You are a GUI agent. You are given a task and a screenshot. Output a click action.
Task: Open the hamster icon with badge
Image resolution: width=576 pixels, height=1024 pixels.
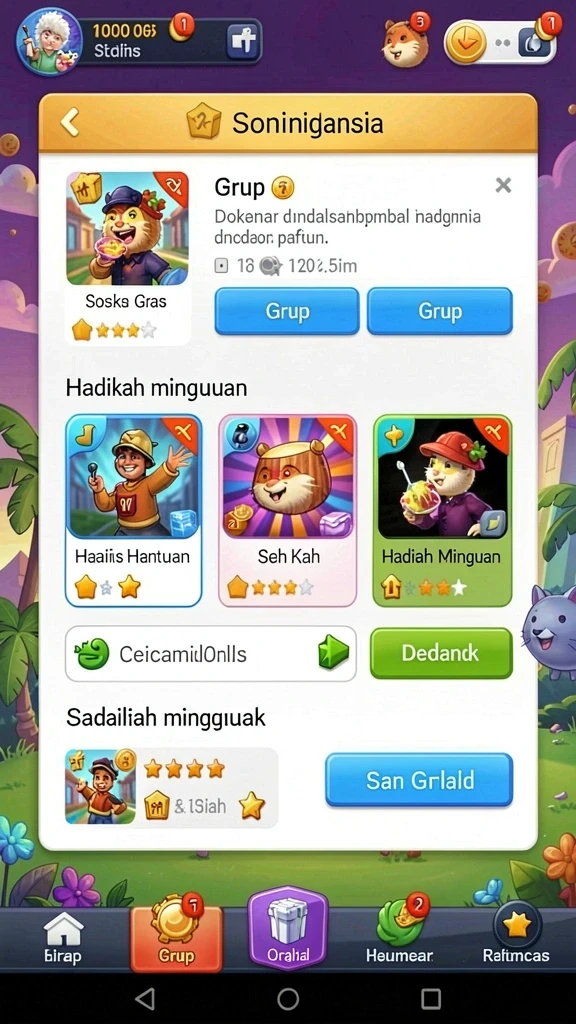(x=406, y=42)
